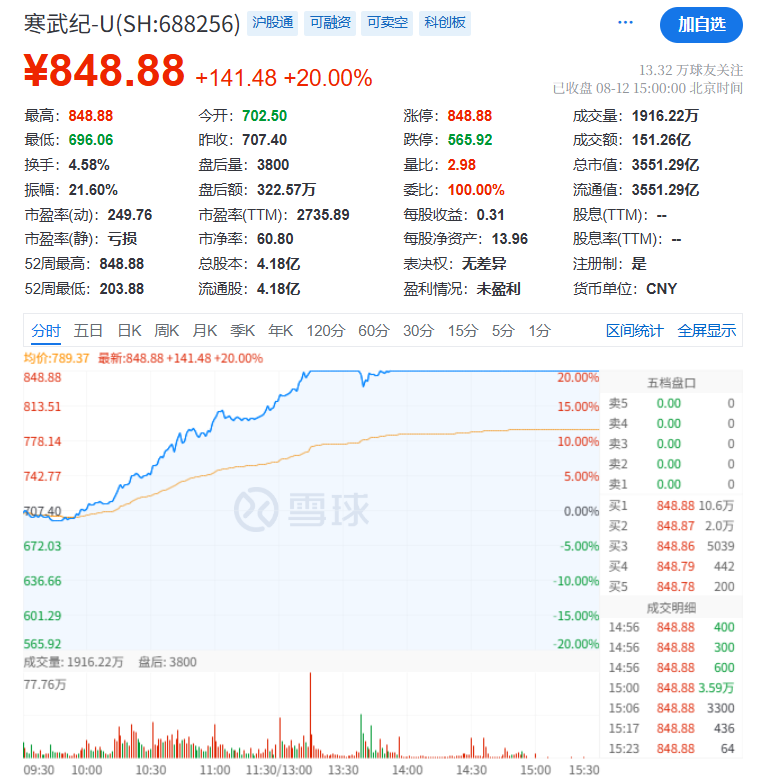Open 区间统计 range statistics
760x782 pixels.
point(635,331)
